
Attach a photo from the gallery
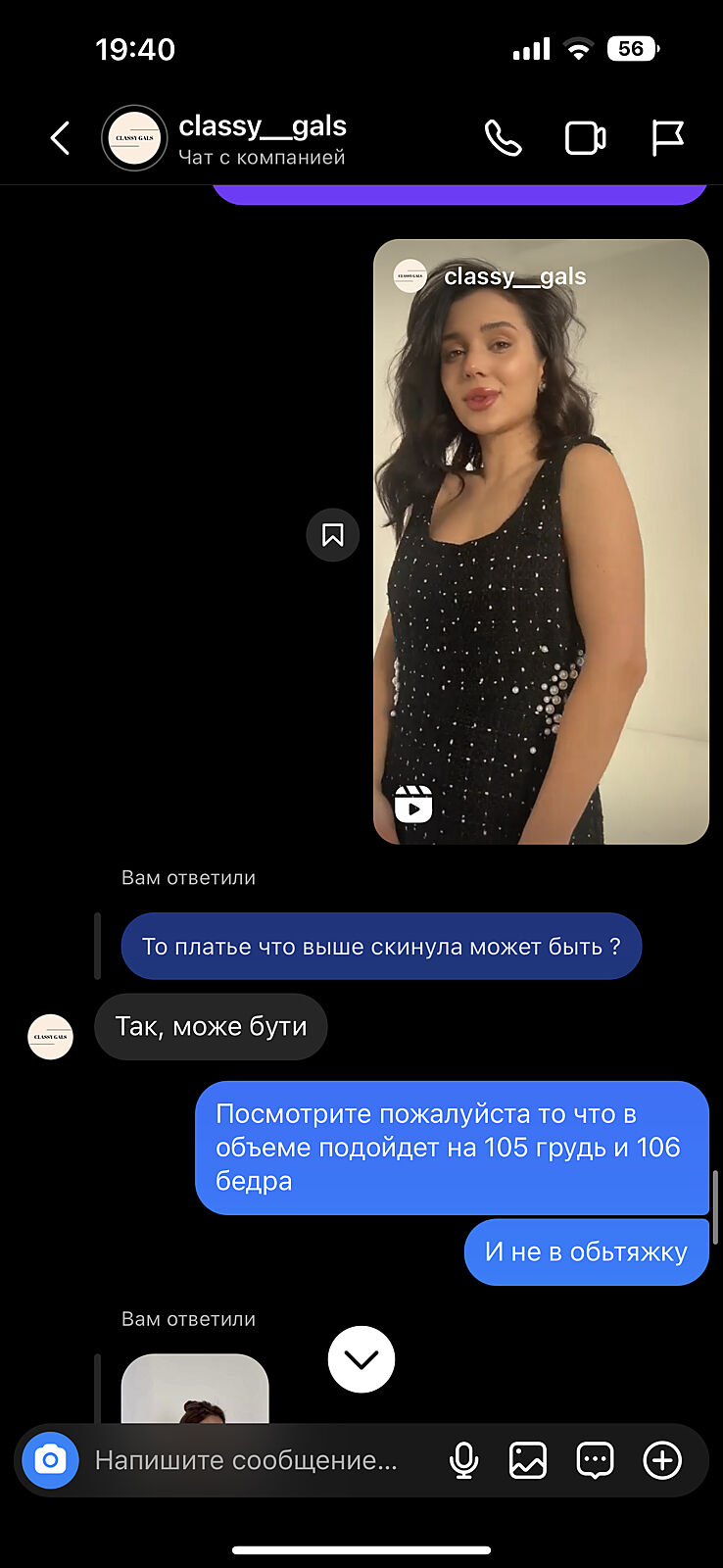(x=528, y=1460)
